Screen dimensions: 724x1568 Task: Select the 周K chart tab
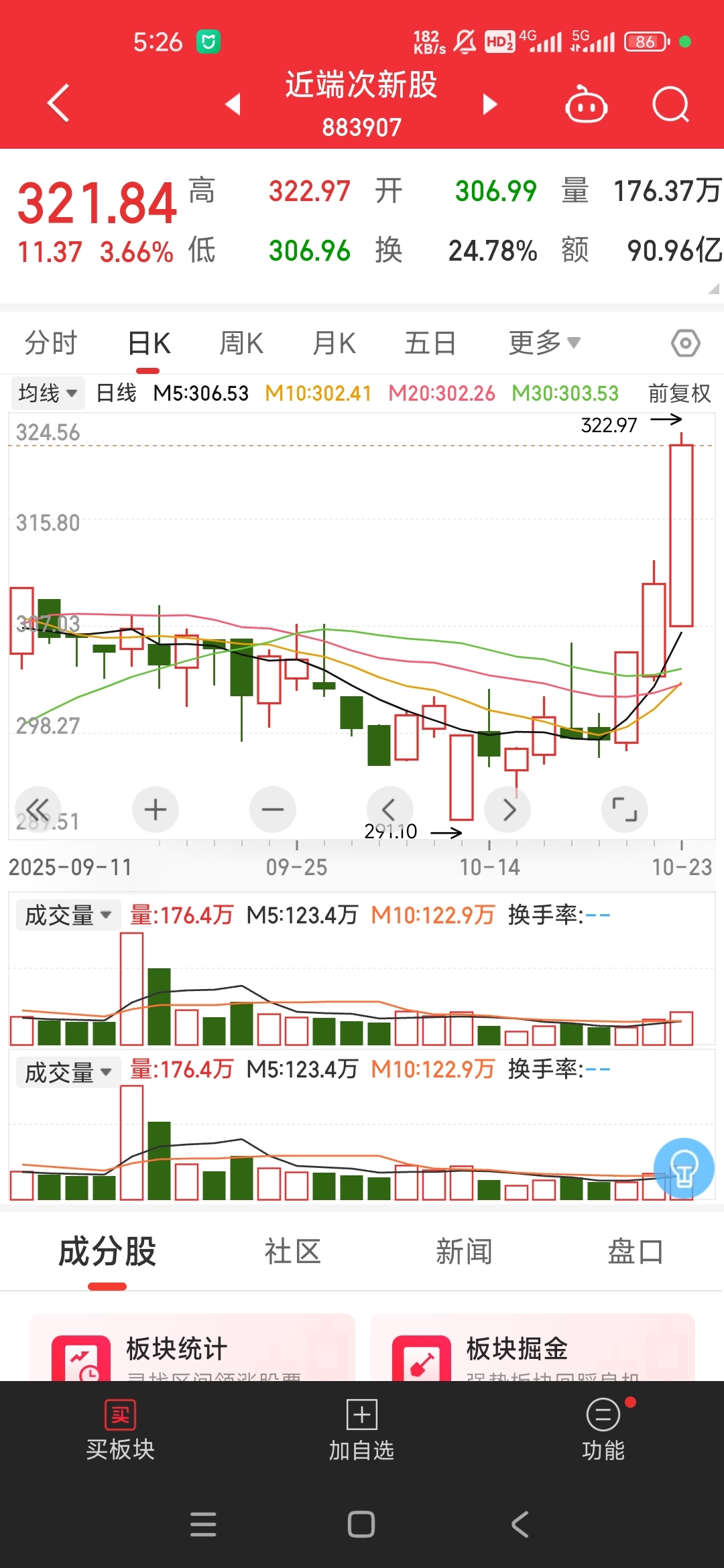[x=241, y=343]
